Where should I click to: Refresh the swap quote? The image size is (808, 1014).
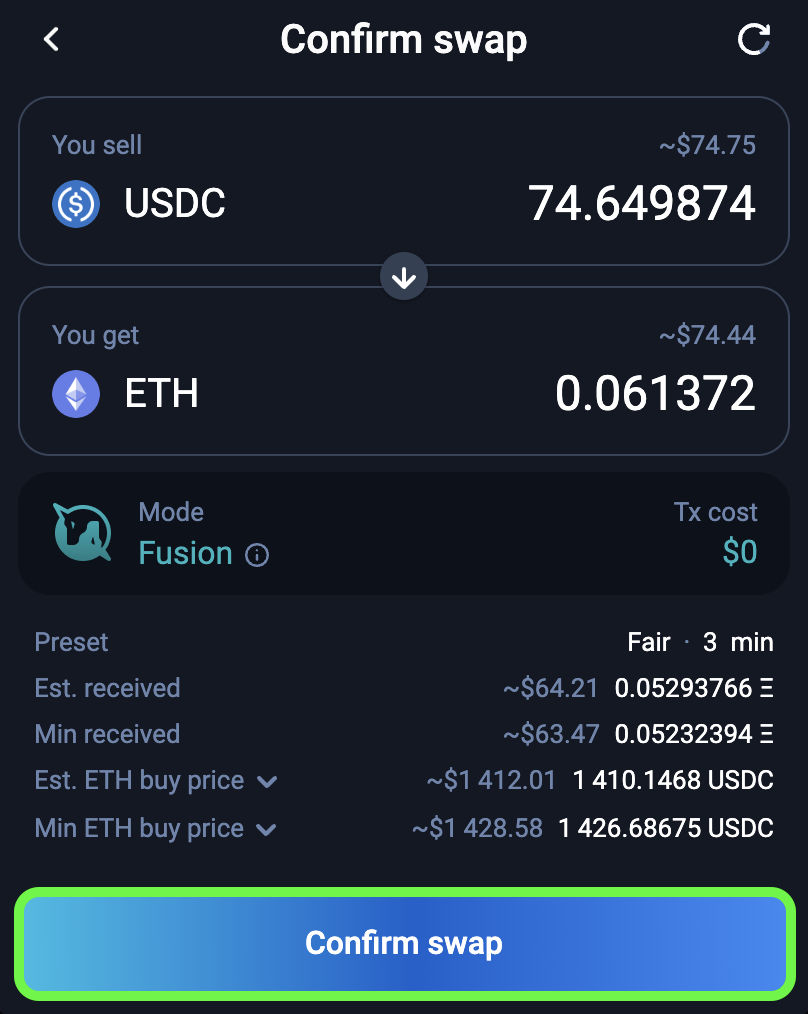click(x=753, y=40)
